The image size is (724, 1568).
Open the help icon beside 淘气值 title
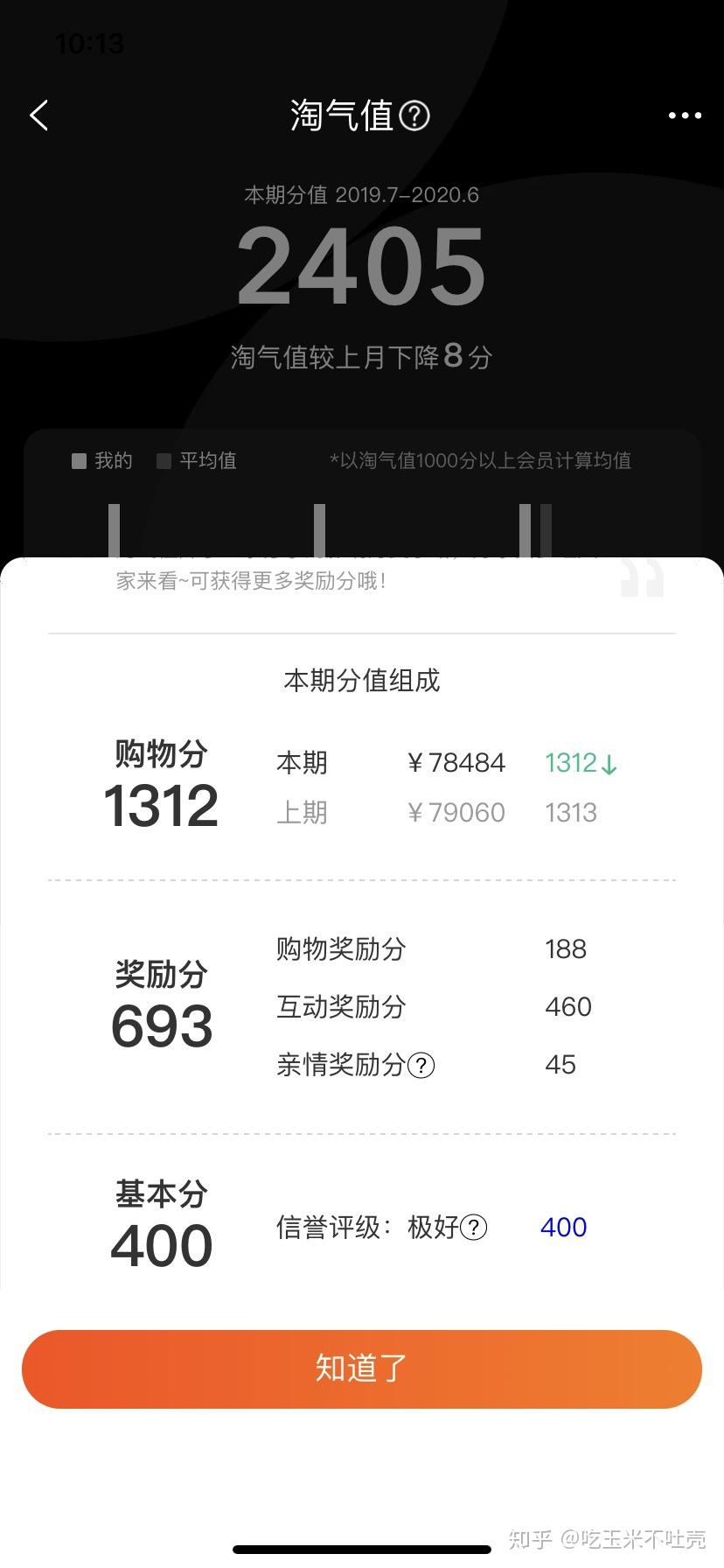click(414, 115)
